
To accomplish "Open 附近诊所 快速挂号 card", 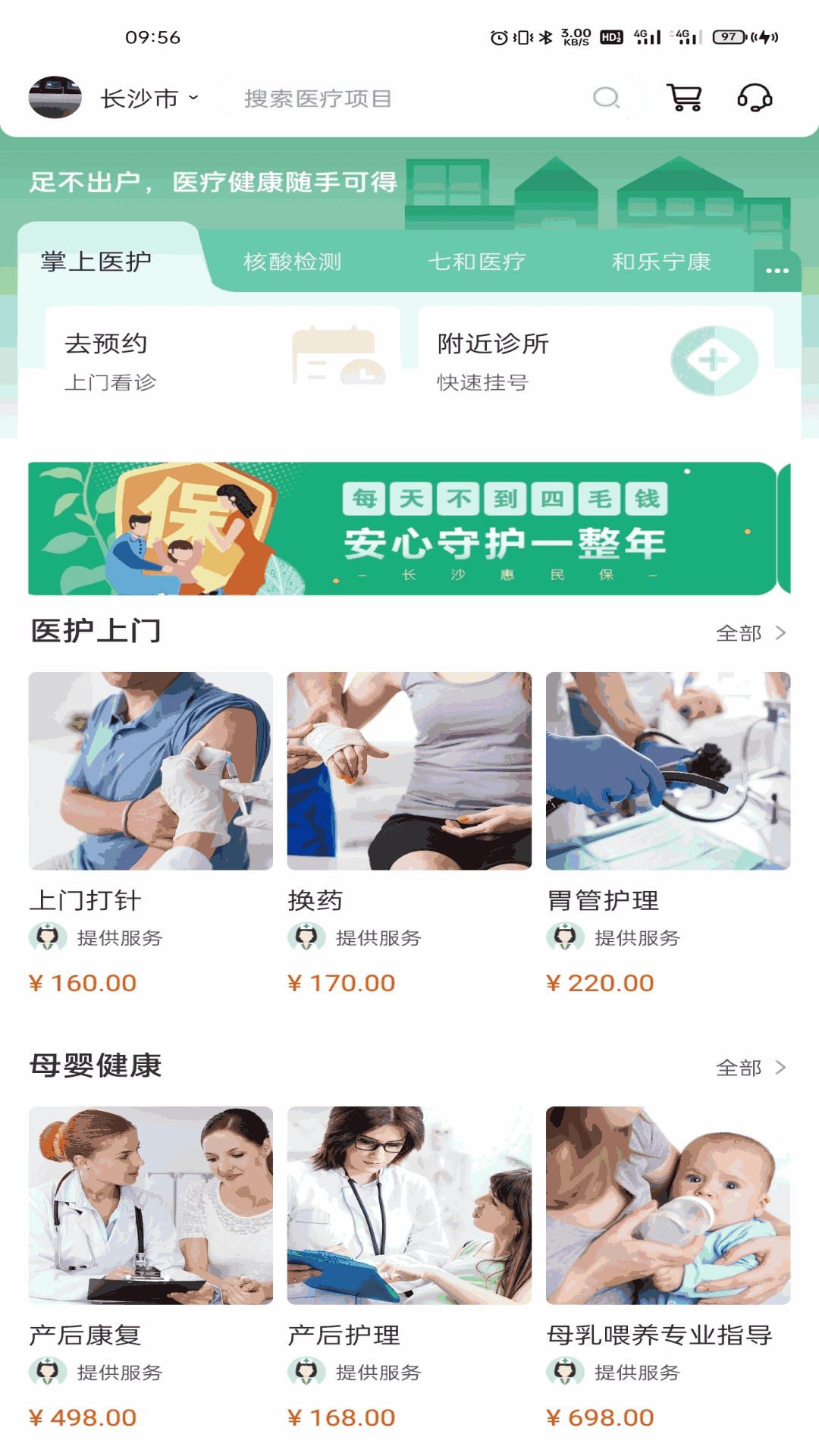I will coord(595,361).
